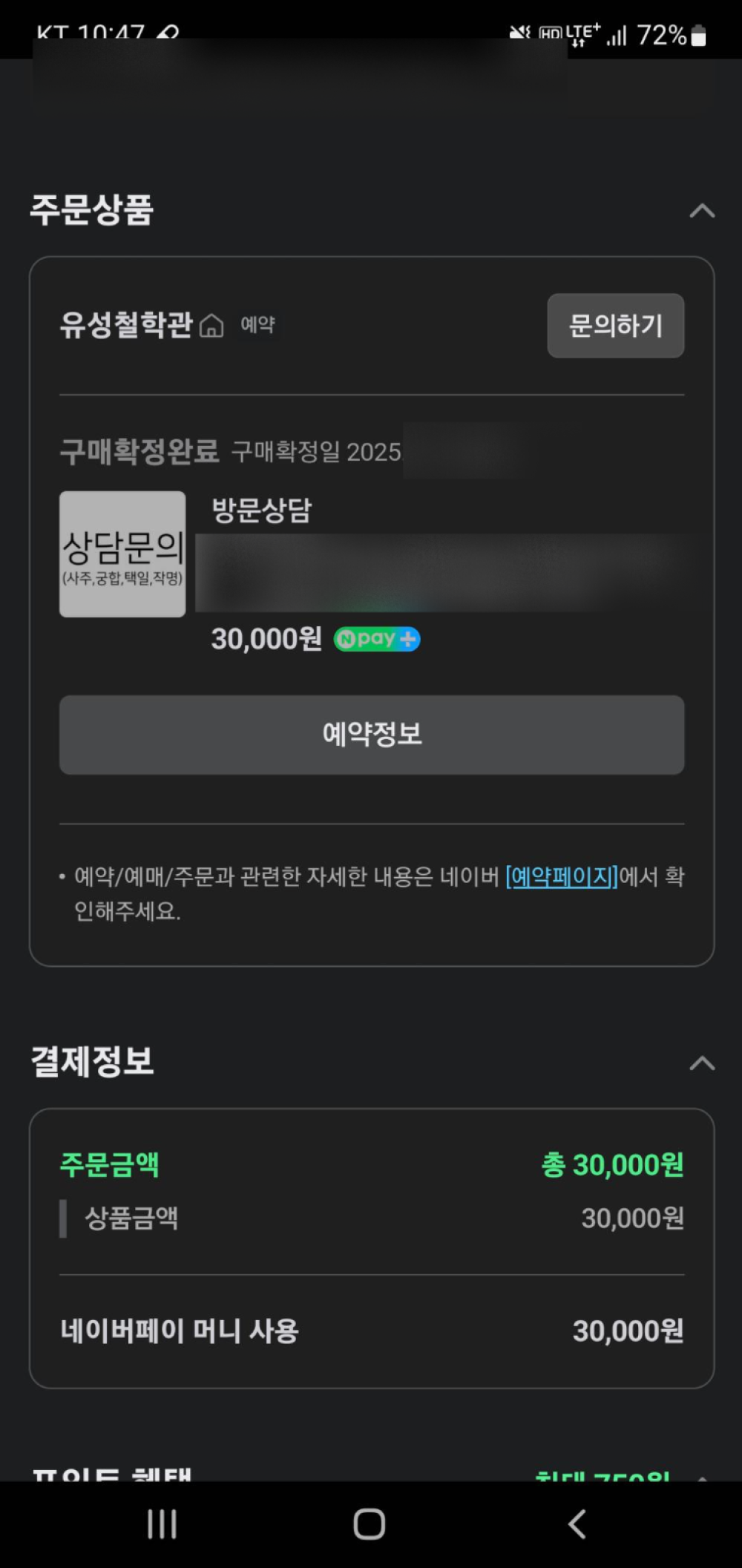Collapse the 주문상품 section

click(x=701, y=211)
